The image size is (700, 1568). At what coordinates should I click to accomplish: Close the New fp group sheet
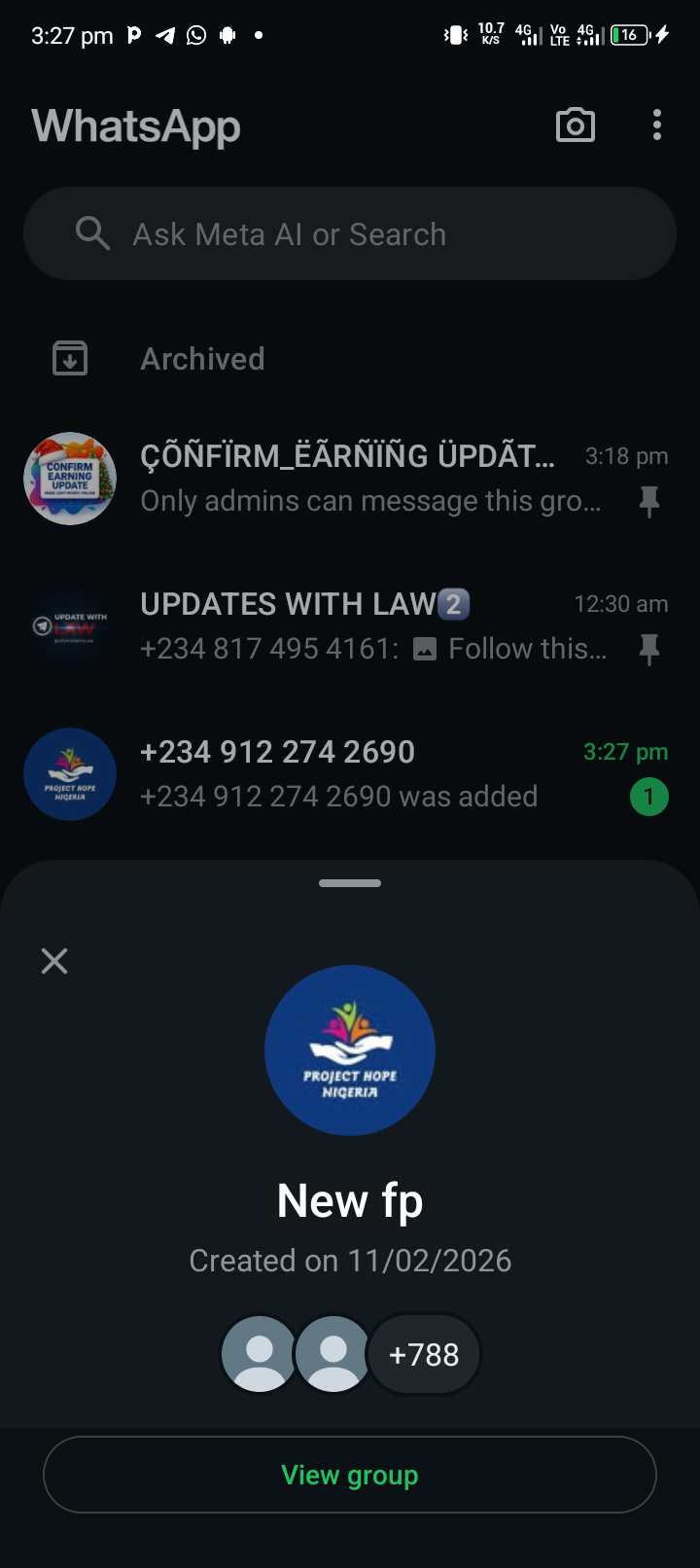(54, 961)
